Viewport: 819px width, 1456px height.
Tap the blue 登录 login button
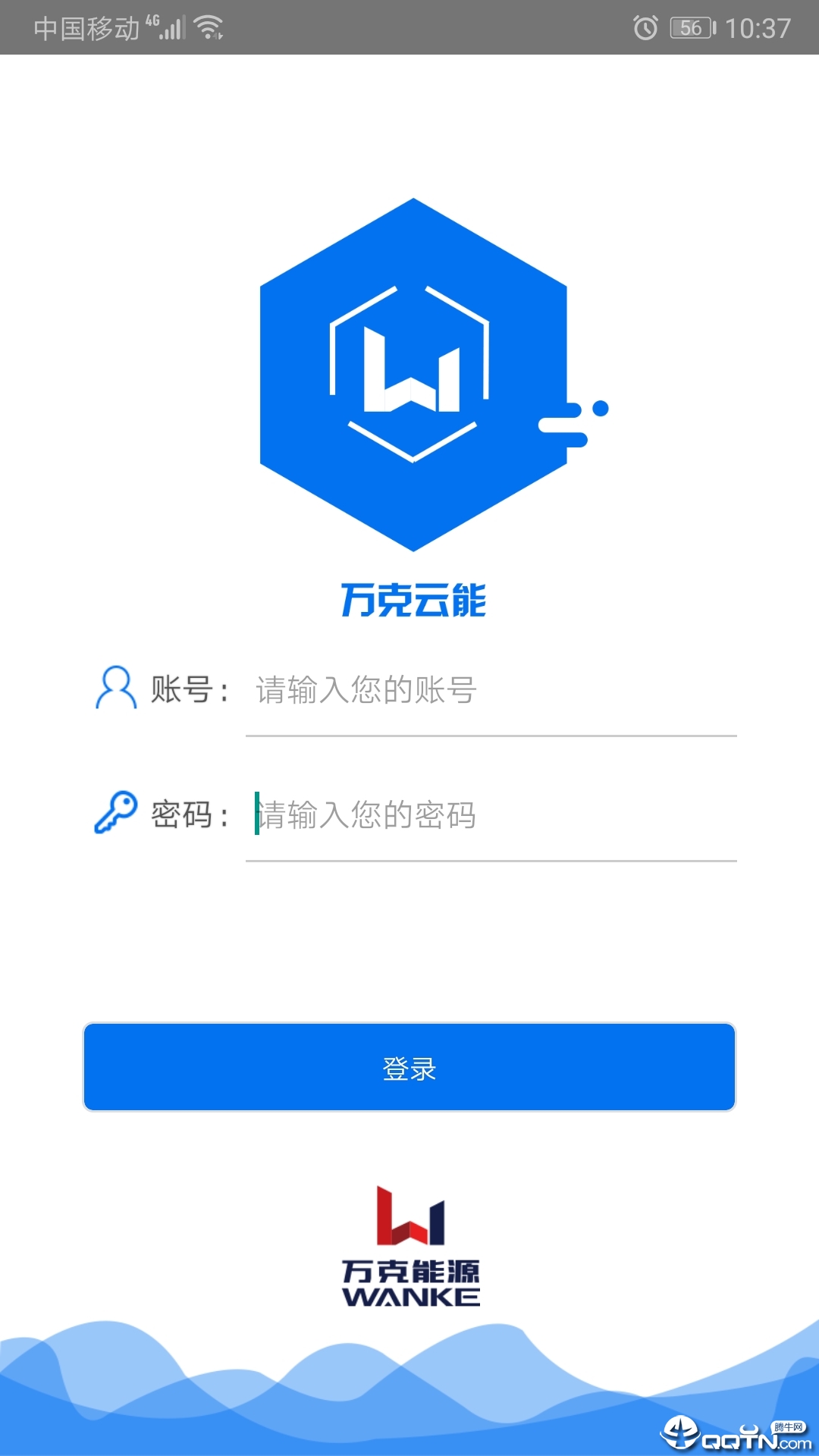click(409, 1068)
